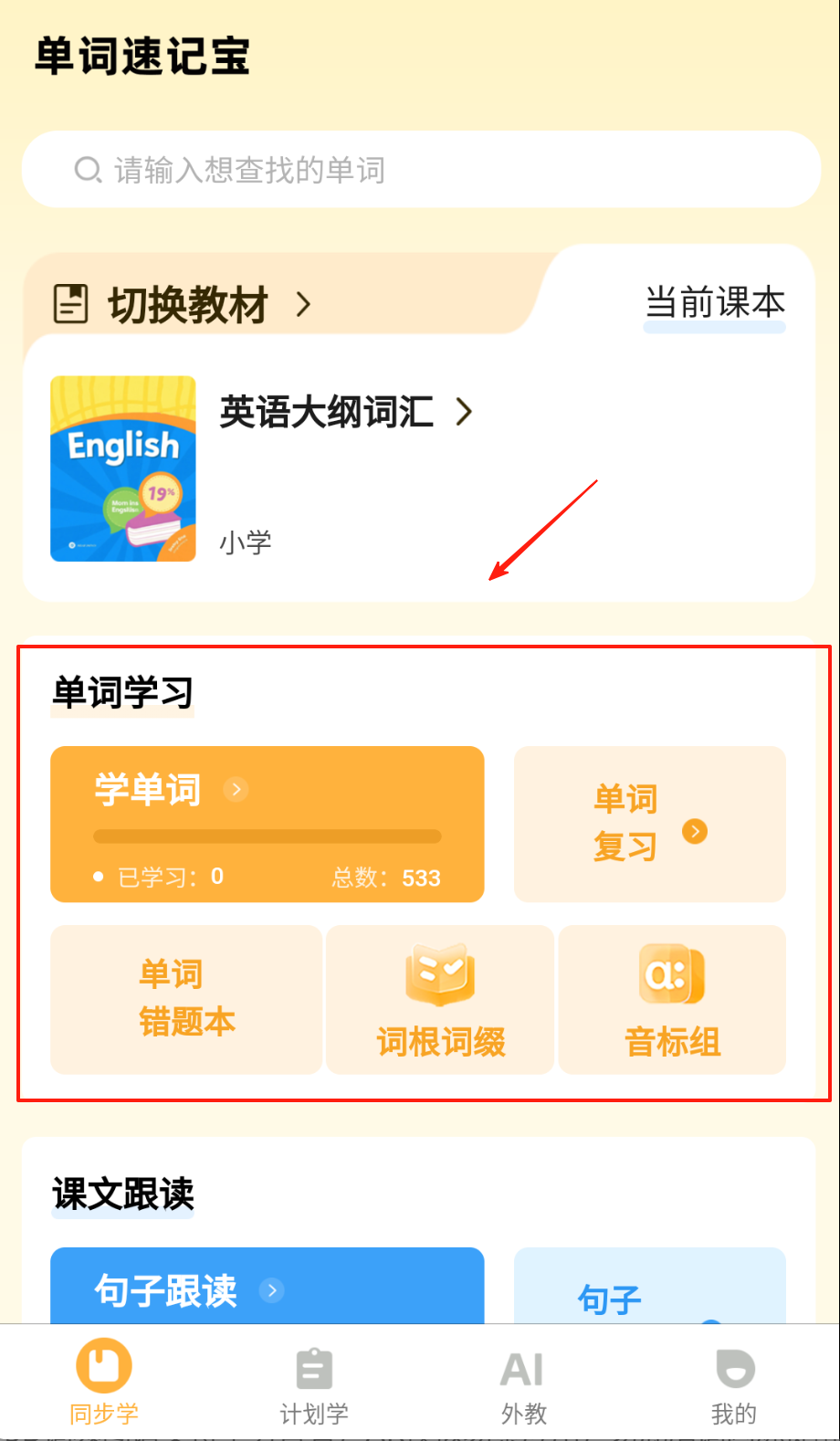
Task: Open the 英语大纲词汇 textbook details
Action: click(x=345, y=413)
